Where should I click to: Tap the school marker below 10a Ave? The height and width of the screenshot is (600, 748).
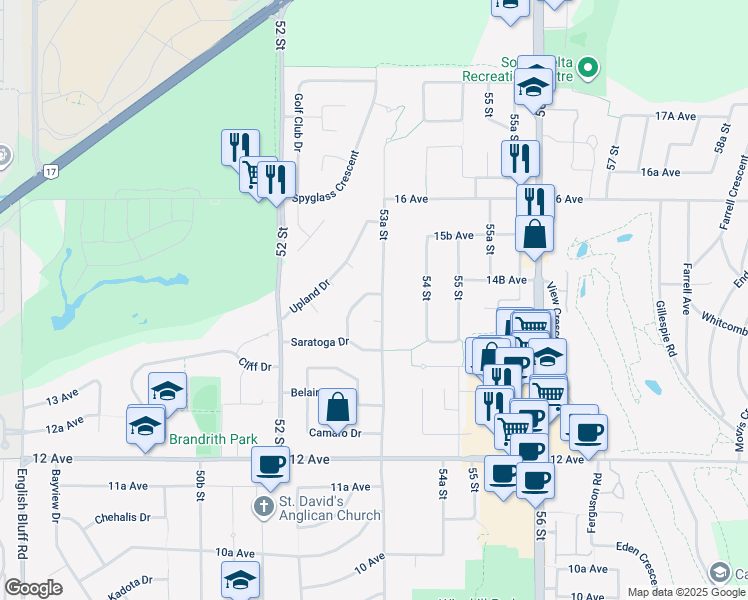240,579
